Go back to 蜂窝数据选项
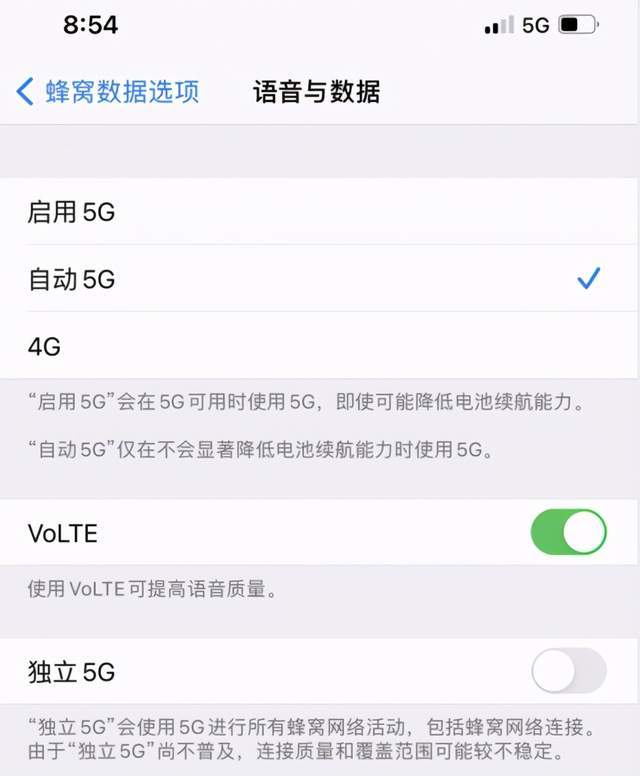640x776 pixels. 108,92
